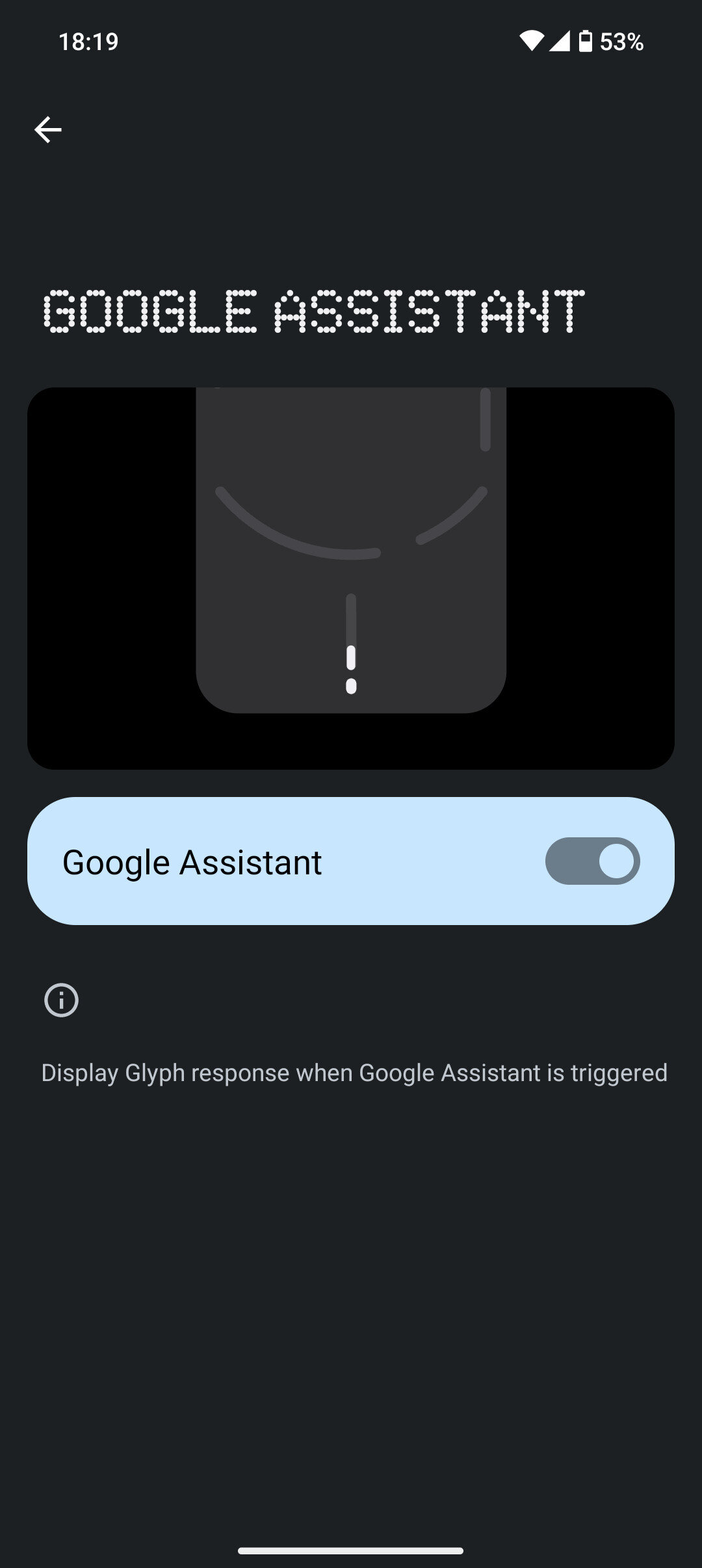Toggle off the Google Assistant switch
The image size is (702, 1568).
(592, 861)
